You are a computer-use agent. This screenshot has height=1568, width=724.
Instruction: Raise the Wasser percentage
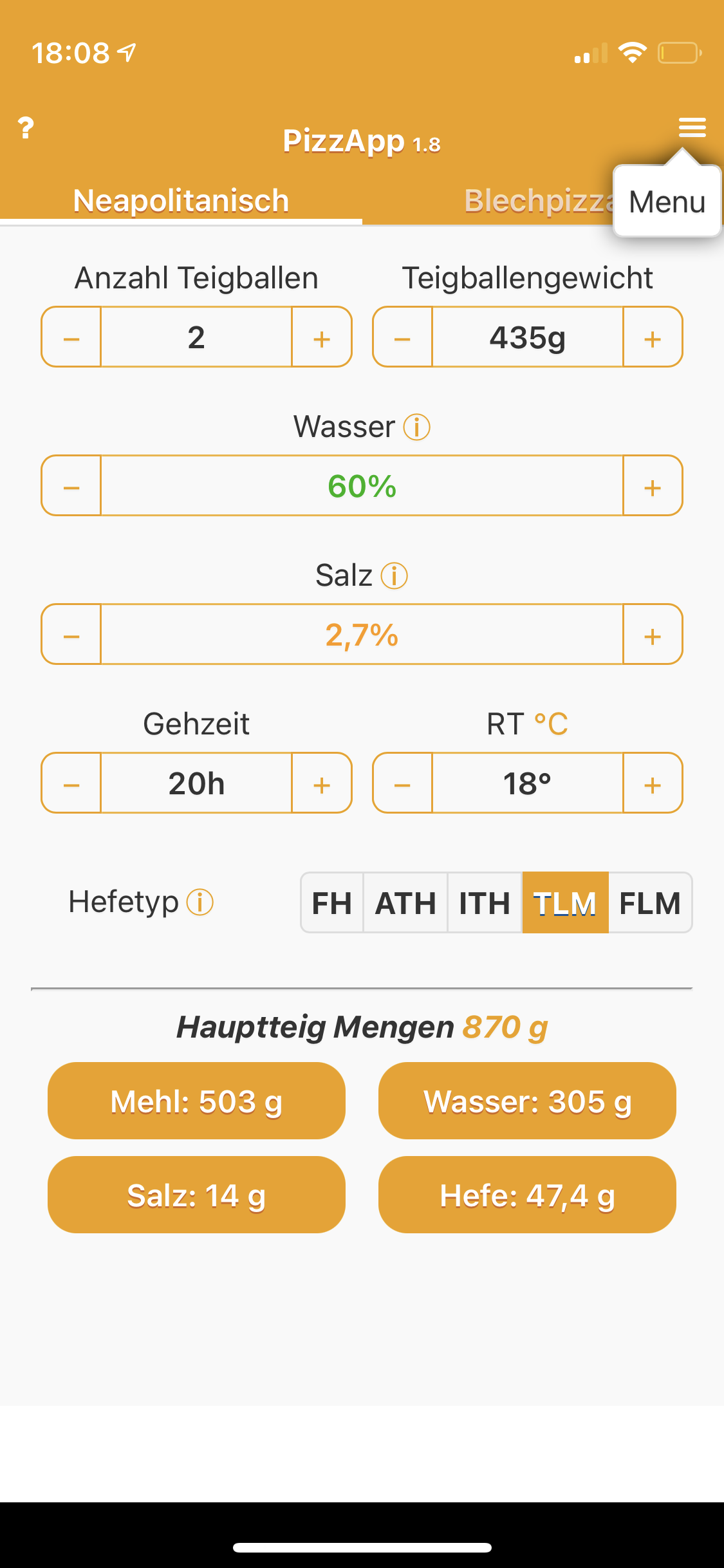tap(653, 487)
